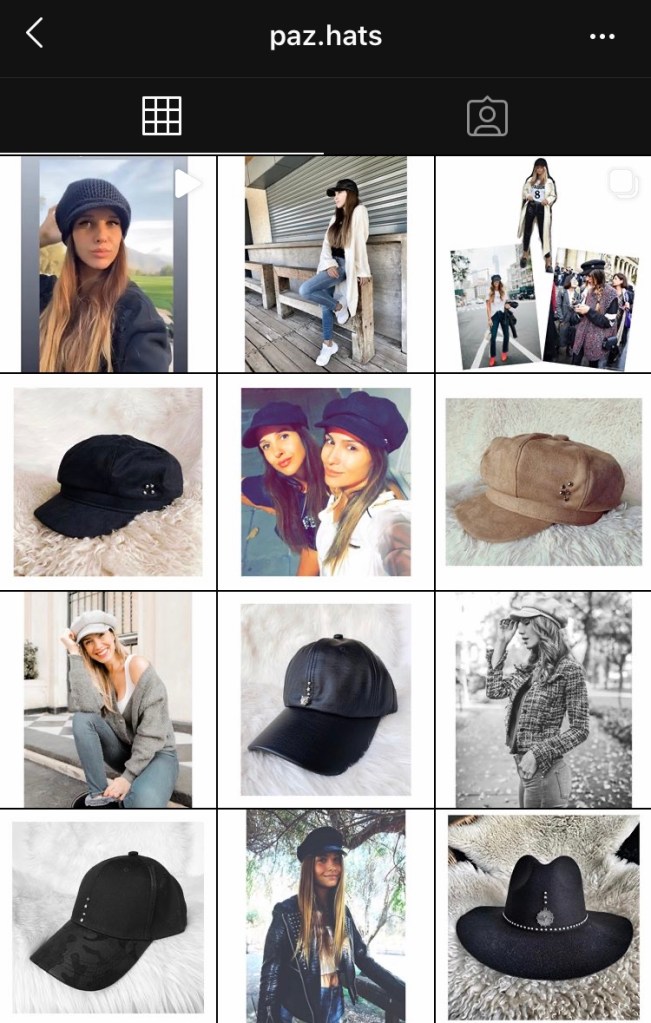Open the black camo baseball cap post
Screen dimensions: 651x1023
point(108,917)
